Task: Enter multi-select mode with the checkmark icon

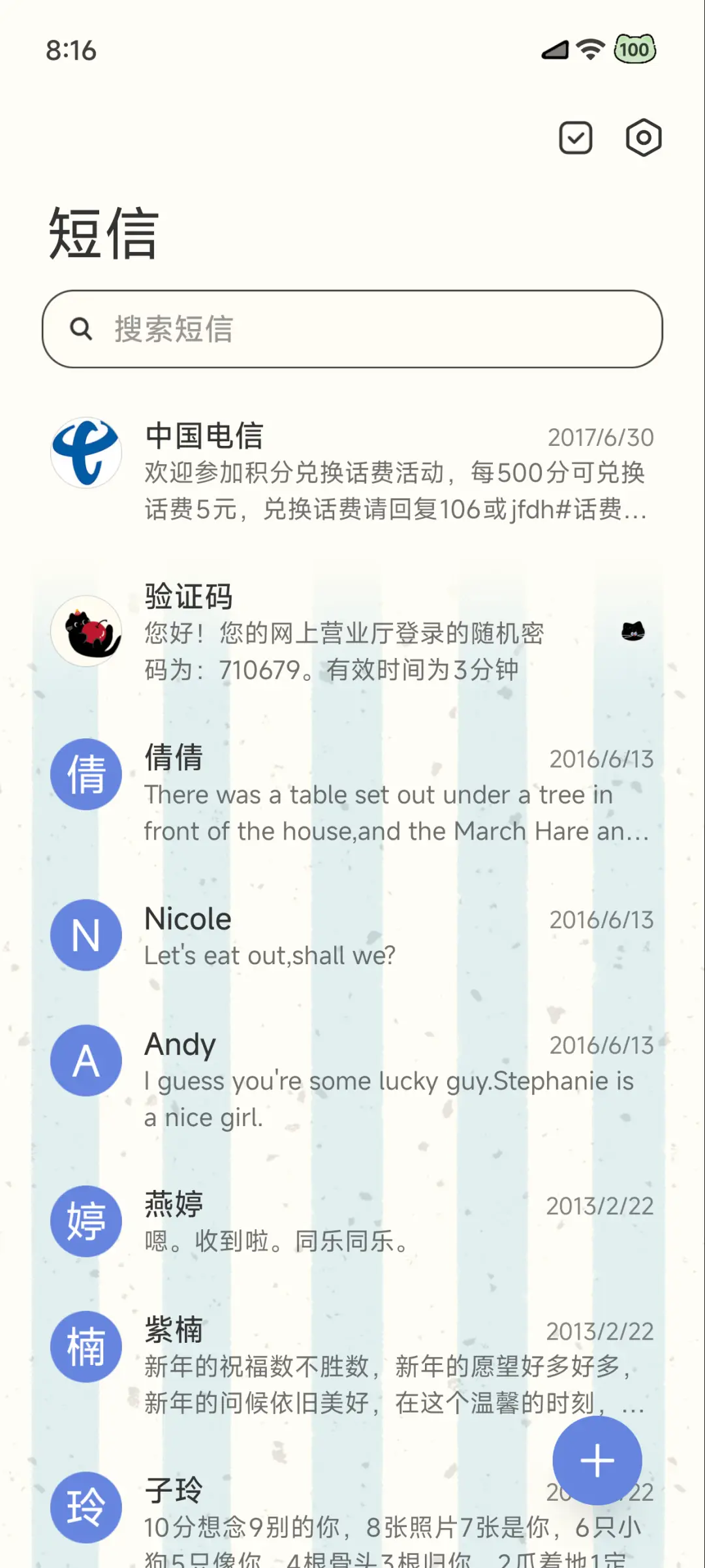Action: [x=575, y=138]
